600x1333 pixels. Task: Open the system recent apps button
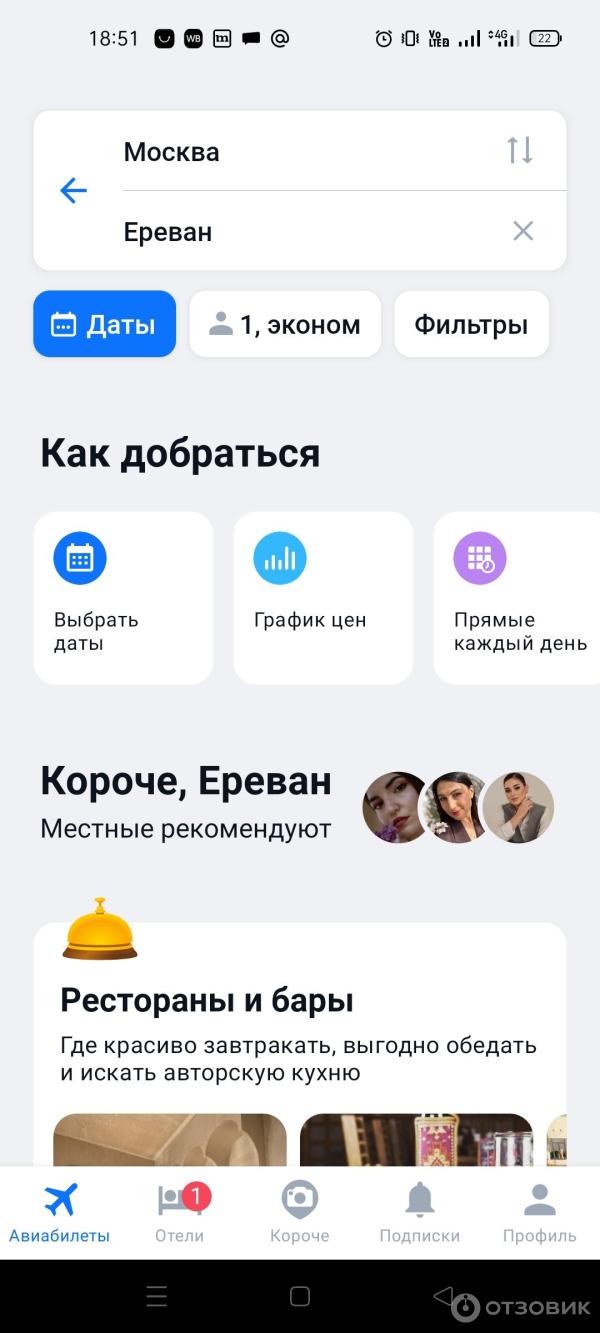pos(157,1297)
